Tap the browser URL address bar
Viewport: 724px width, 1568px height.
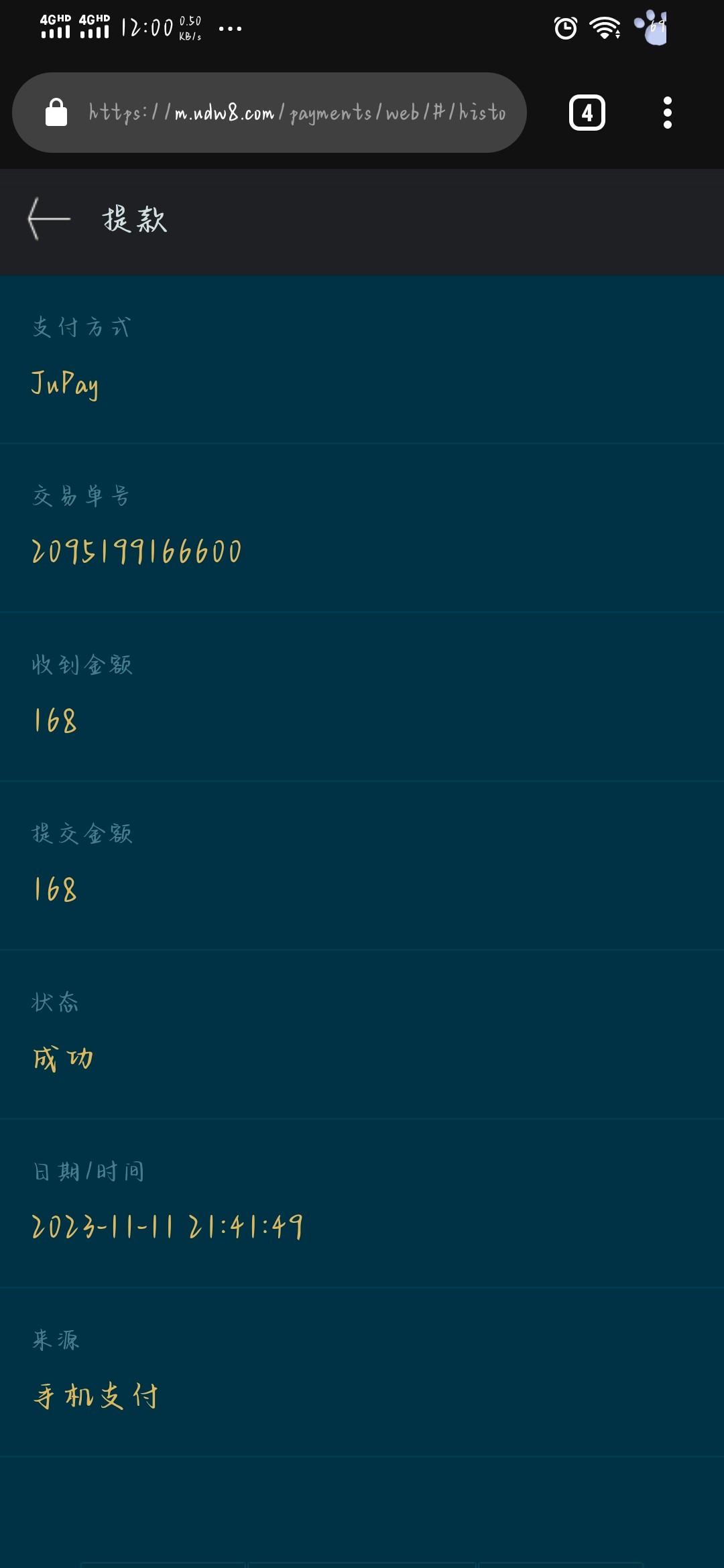coord(295,113)
